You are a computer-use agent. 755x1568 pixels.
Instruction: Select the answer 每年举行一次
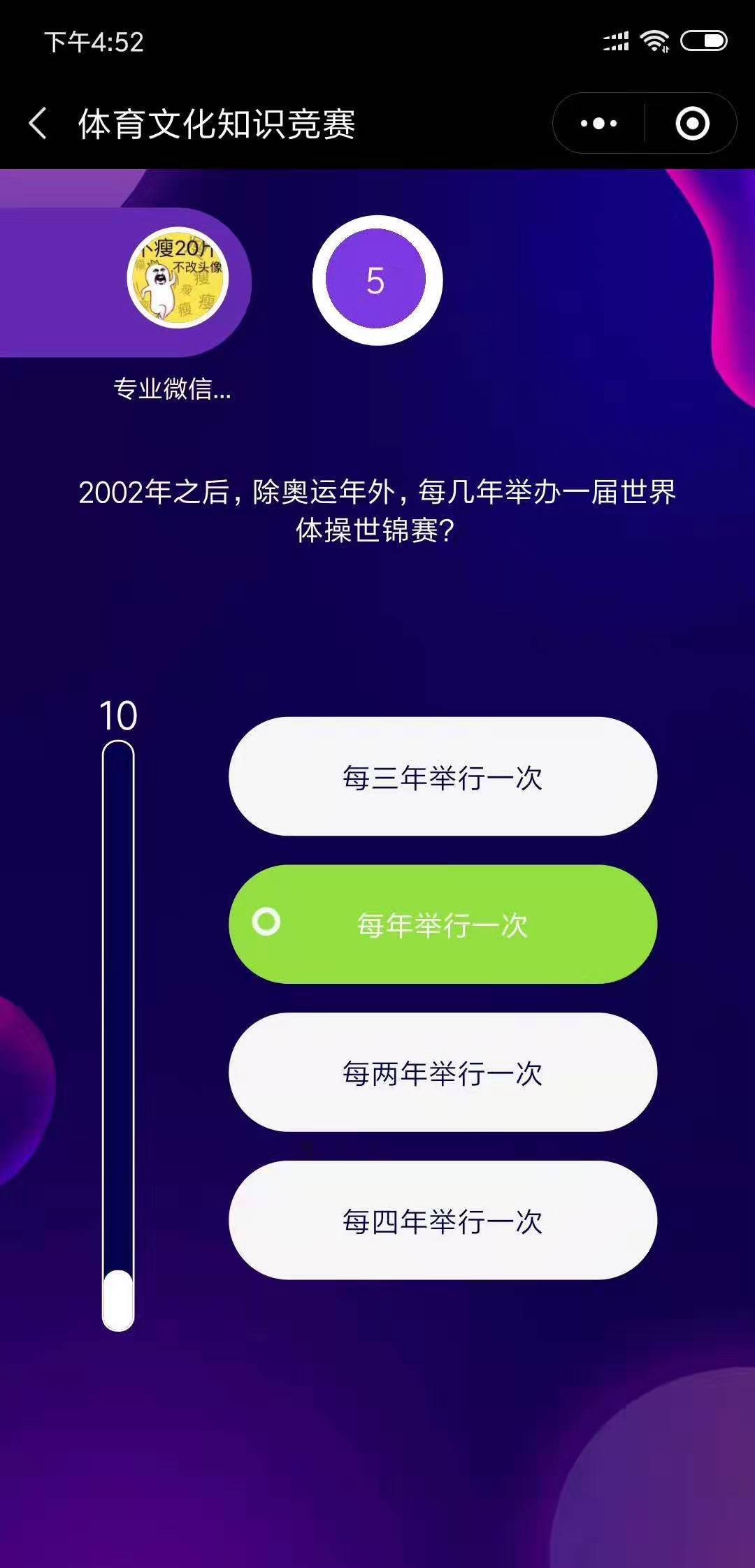(x=443, y=924)
